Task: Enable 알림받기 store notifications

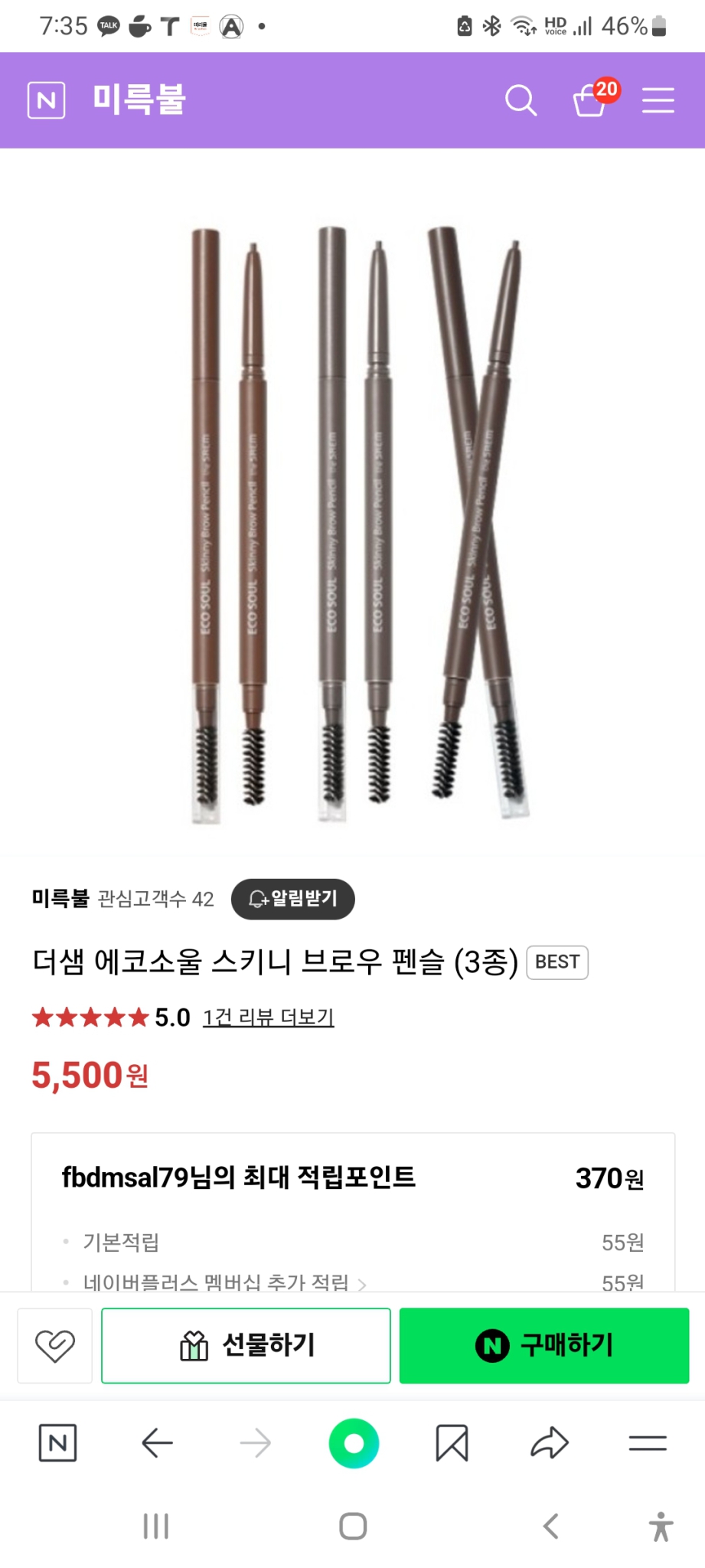Action: click(x=292, y=900)
